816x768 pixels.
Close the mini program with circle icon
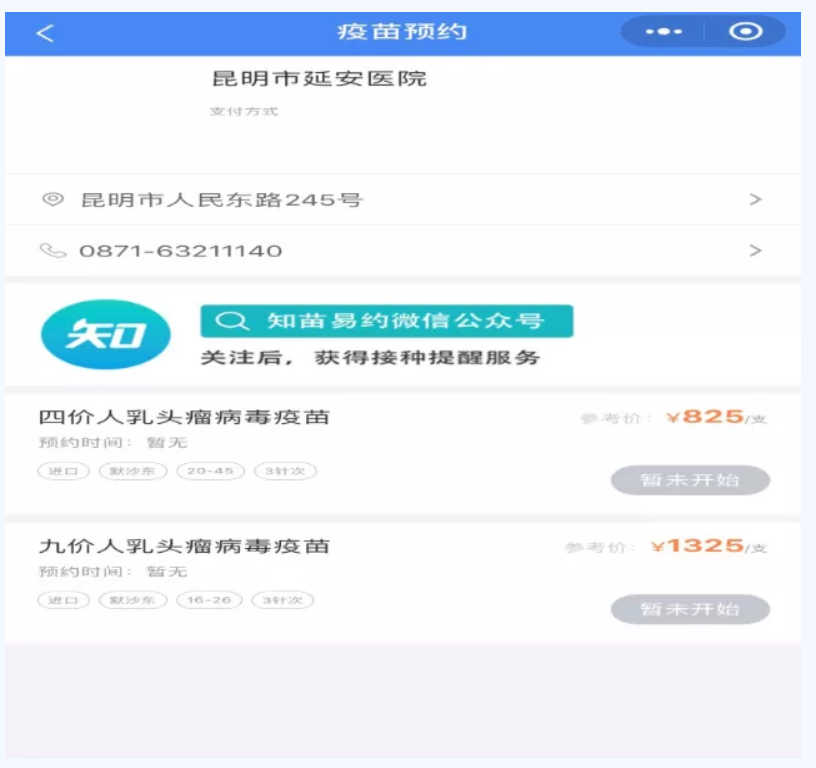(745, 32)
